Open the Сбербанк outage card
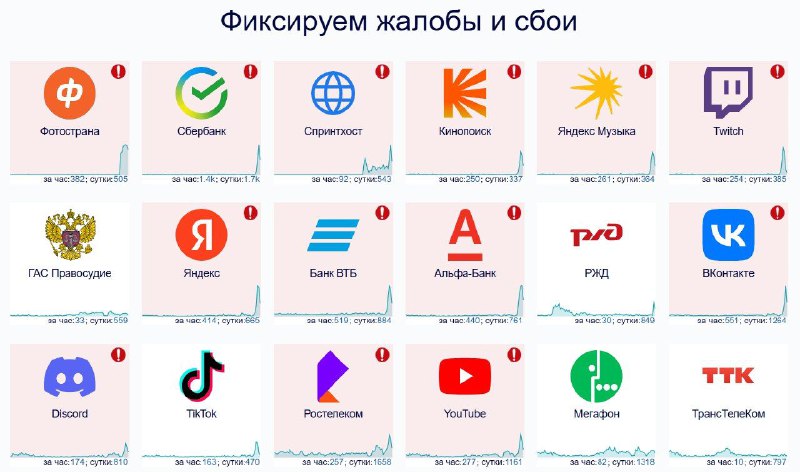 pyautogui.click(x=201, y=110)
